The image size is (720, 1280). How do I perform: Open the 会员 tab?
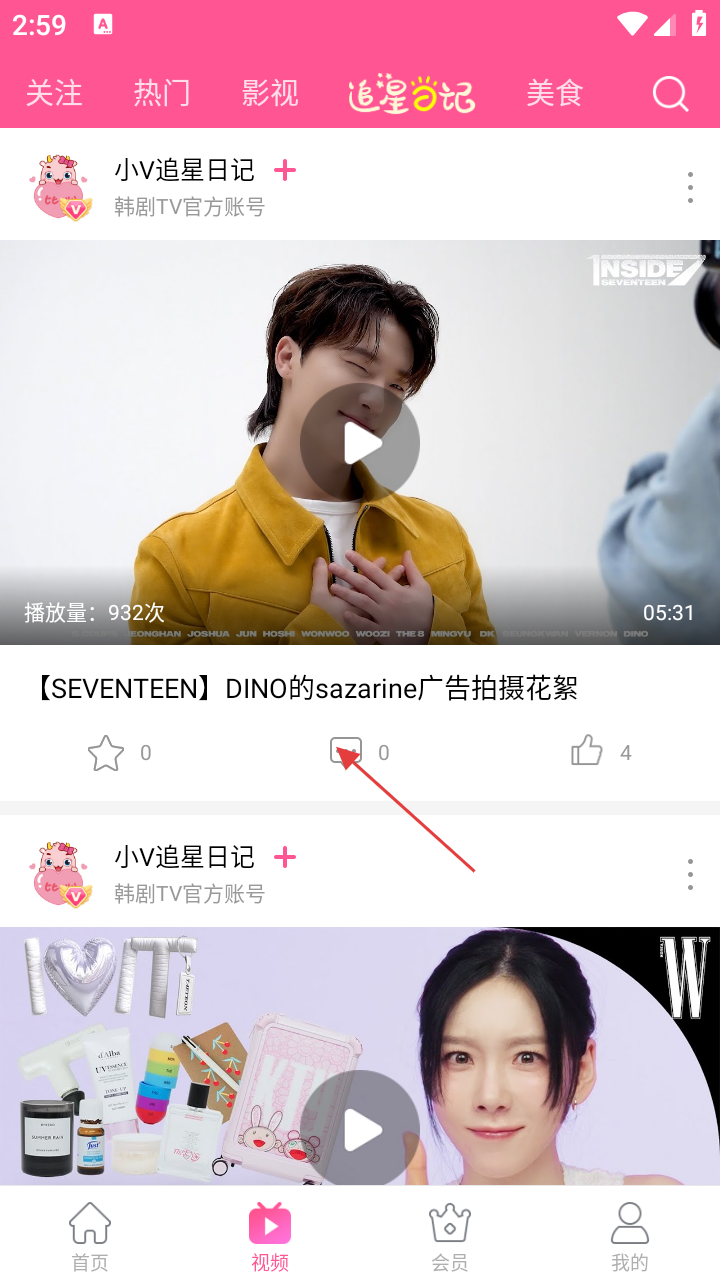(450, 1236)
